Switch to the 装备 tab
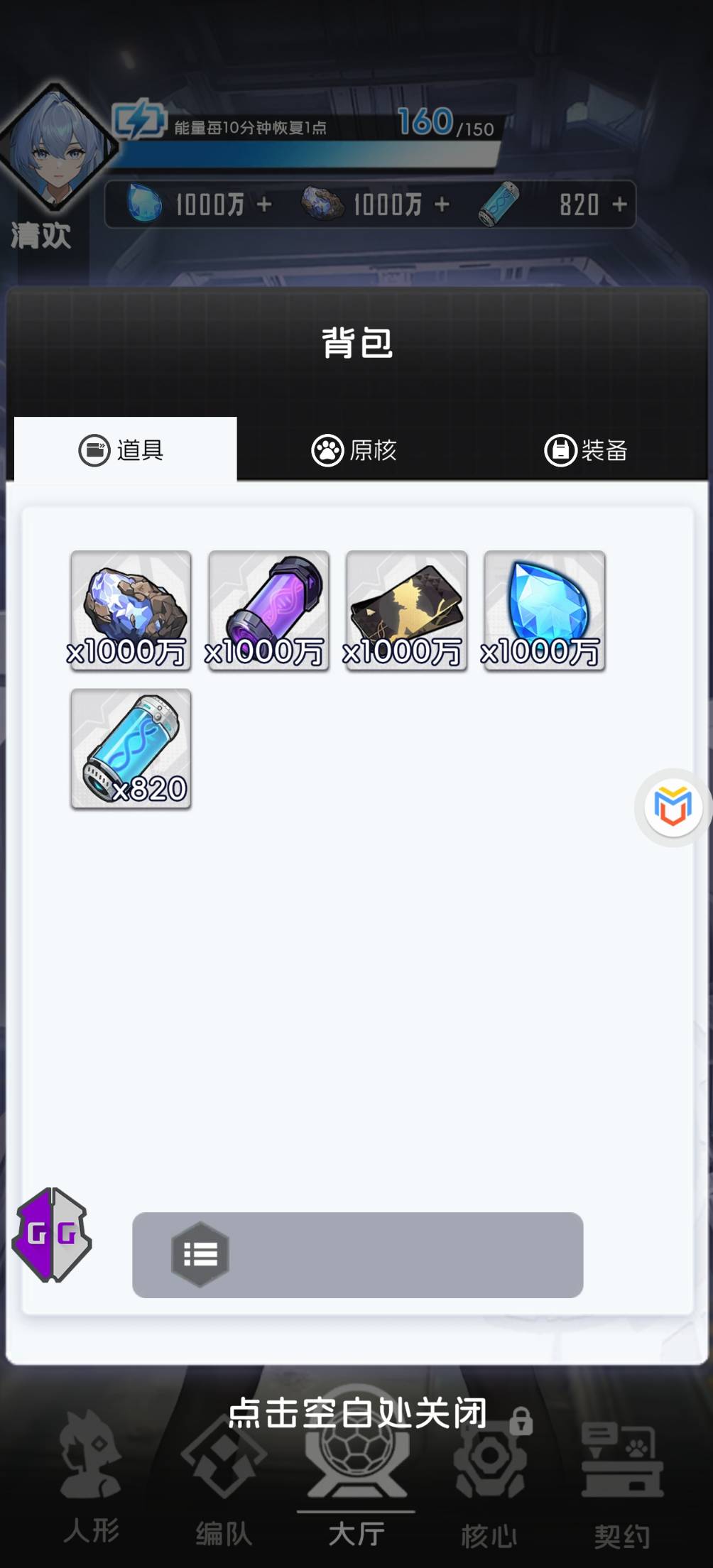 pyautogui.click(x=586, y=450)
